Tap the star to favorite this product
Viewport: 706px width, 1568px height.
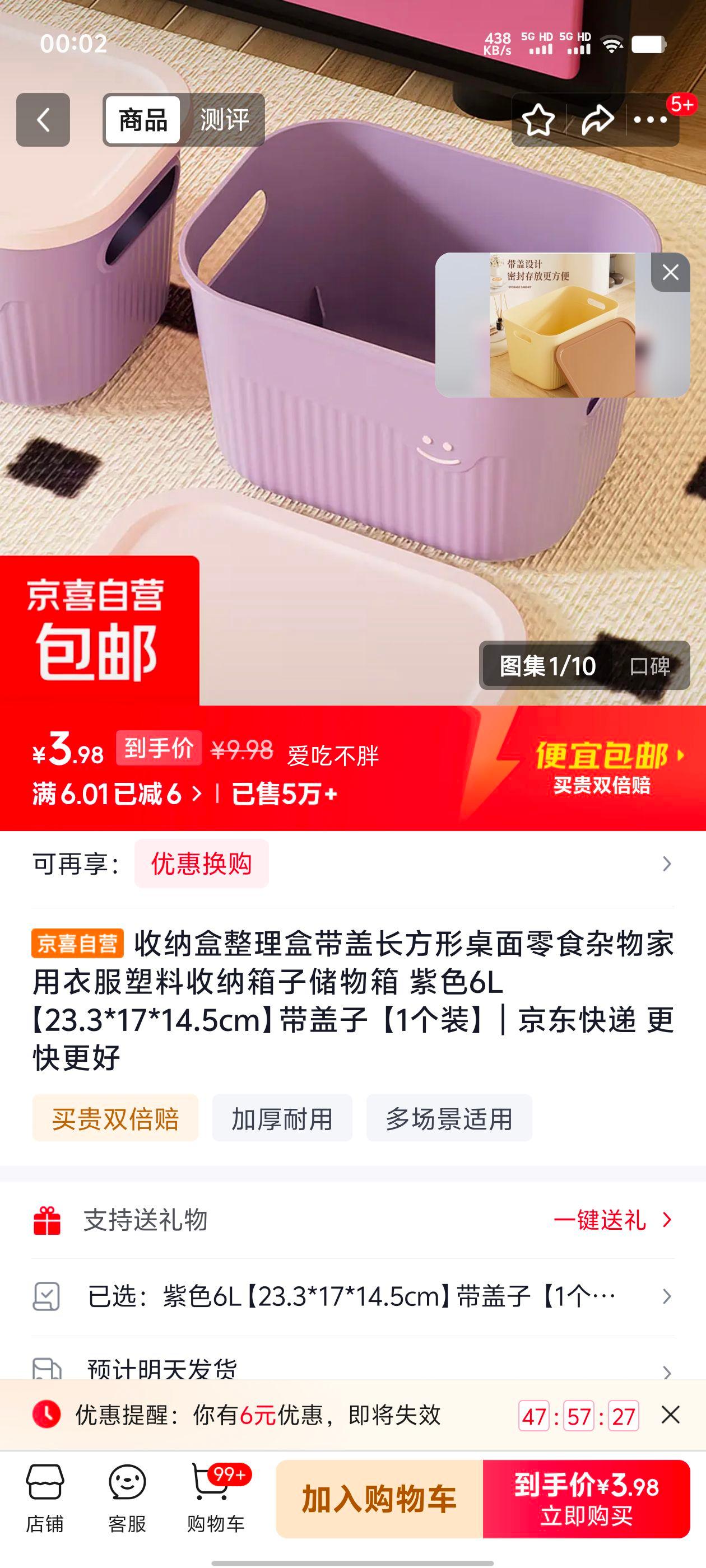tap(540, 119)
